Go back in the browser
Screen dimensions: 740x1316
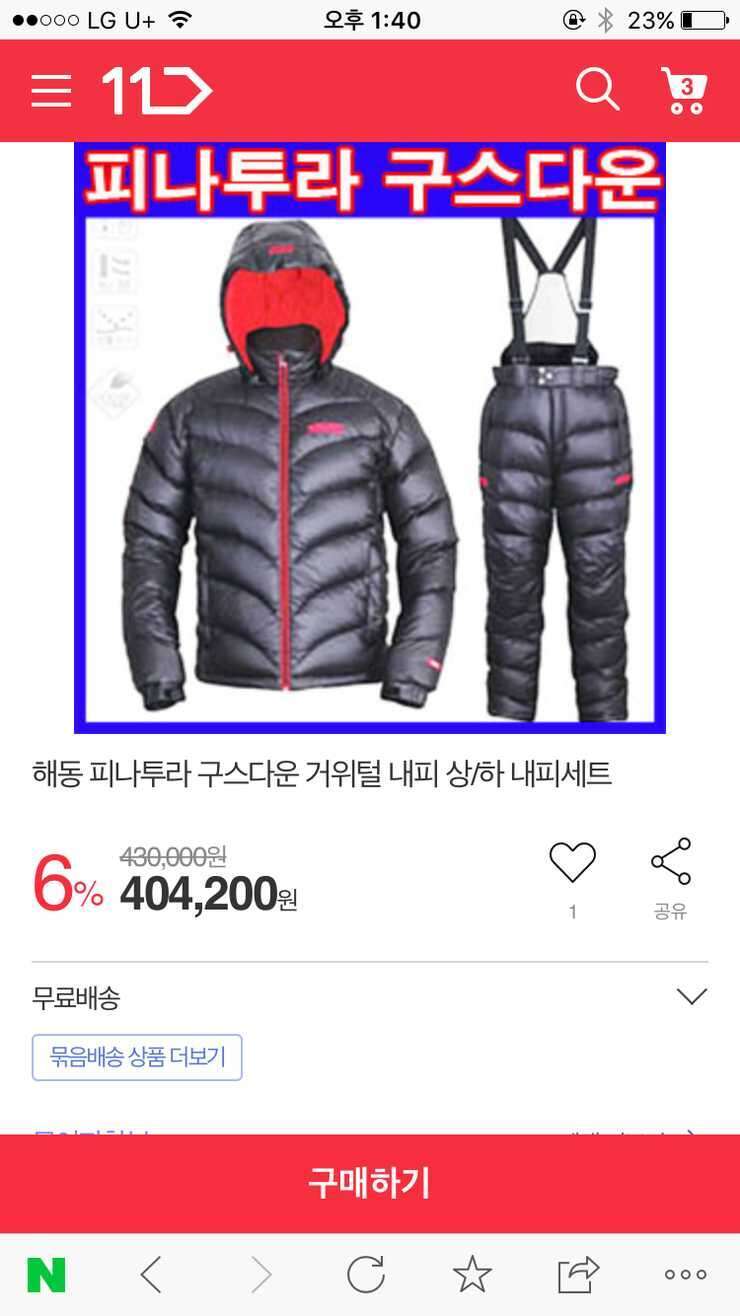tap(151, 1275)
